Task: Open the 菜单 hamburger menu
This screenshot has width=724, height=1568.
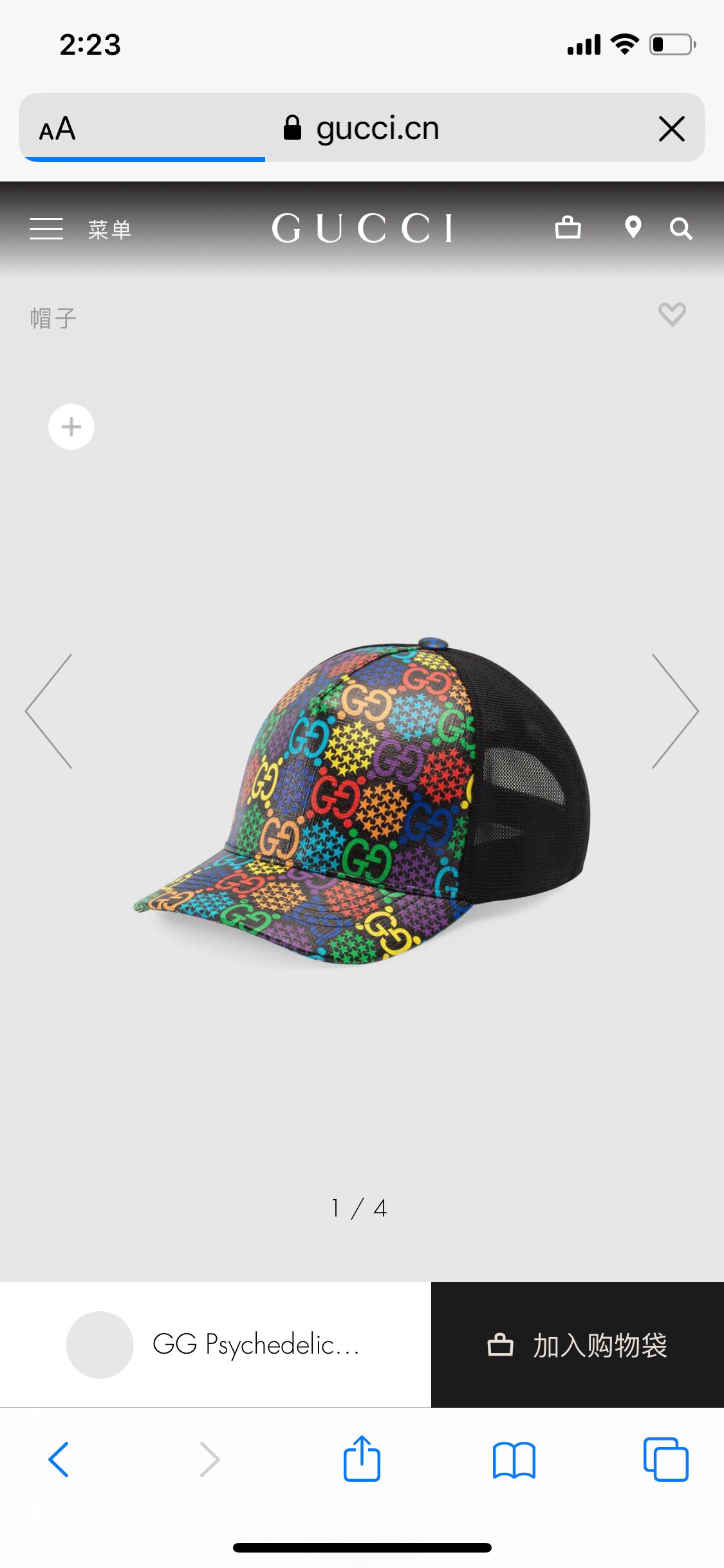Action: coord(80,229)
